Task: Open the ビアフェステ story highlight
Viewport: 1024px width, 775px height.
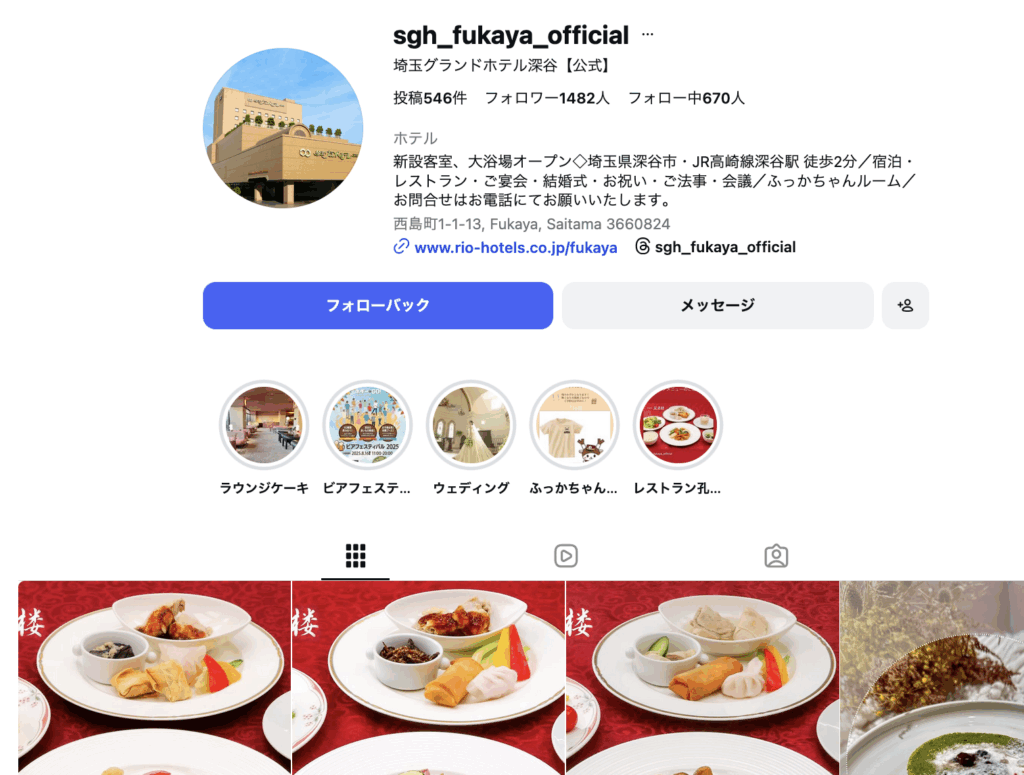Action: pyautogui.click(x=368, y=425)
